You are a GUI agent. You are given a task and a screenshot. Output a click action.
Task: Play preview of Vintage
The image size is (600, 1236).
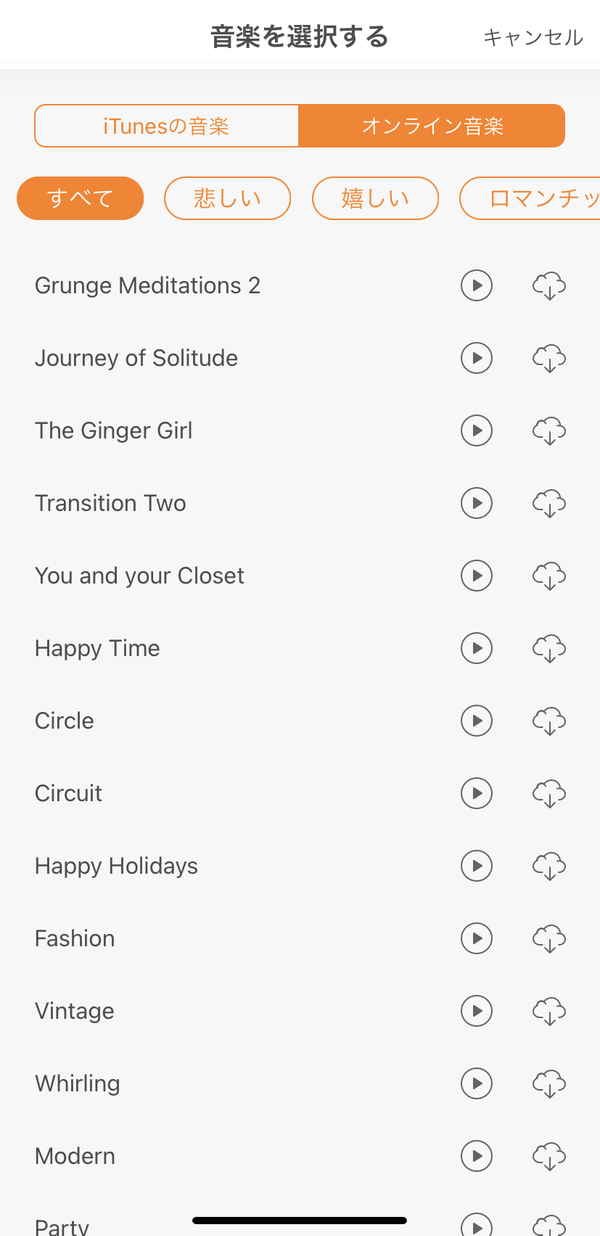476,1011
